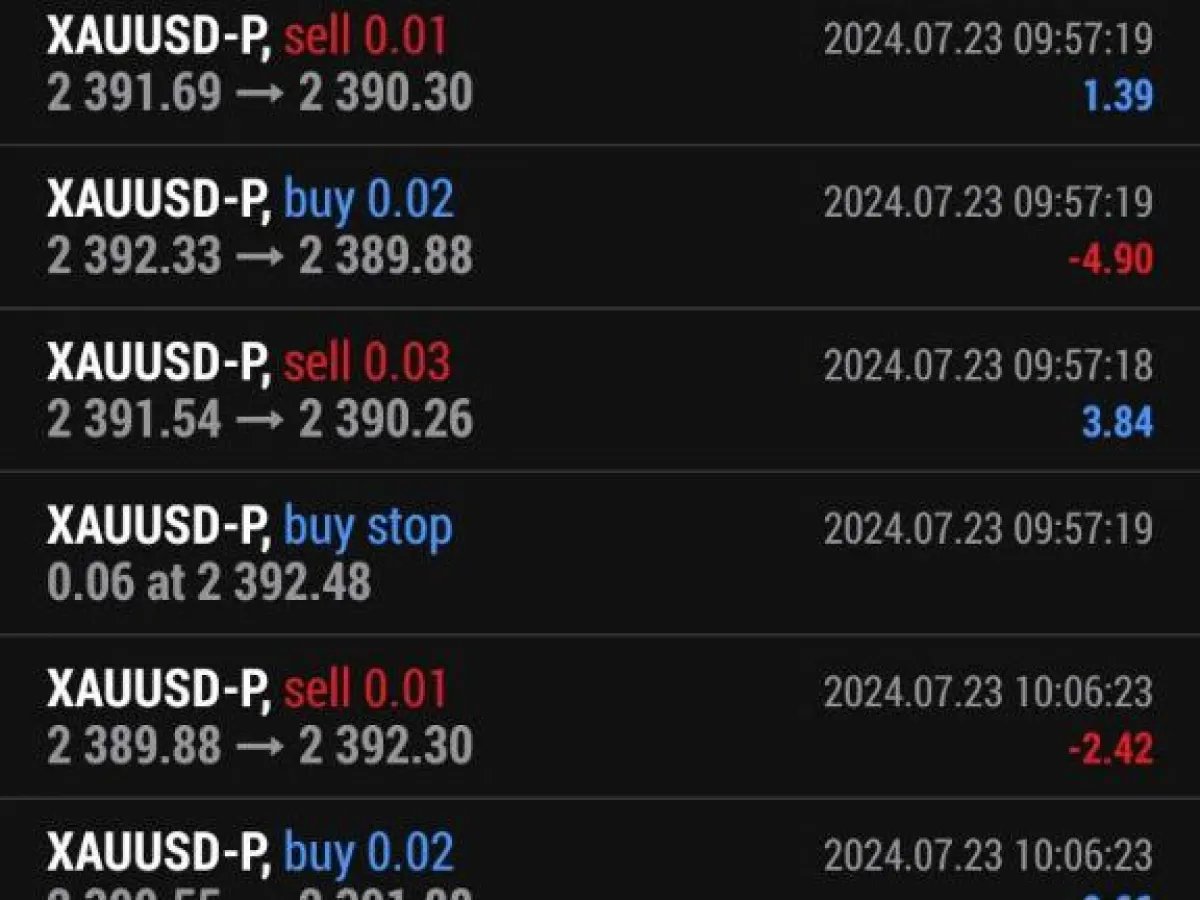Screen dimensions: 1200x900
Task: Expand the buy 0.02 trade with -4.90 loss
Action: pyautogui.click(x=600, y=227)
